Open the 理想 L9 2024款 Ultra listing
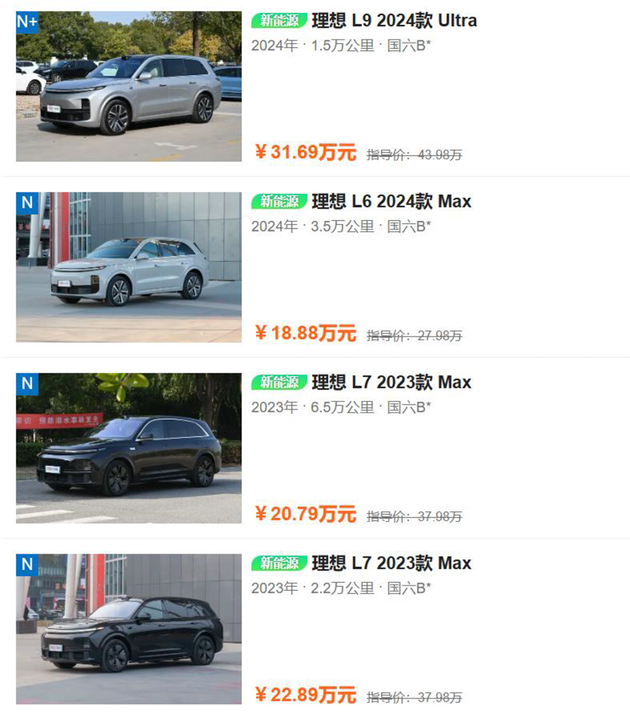Screen dimensions: 630x718 pos(394,21)
